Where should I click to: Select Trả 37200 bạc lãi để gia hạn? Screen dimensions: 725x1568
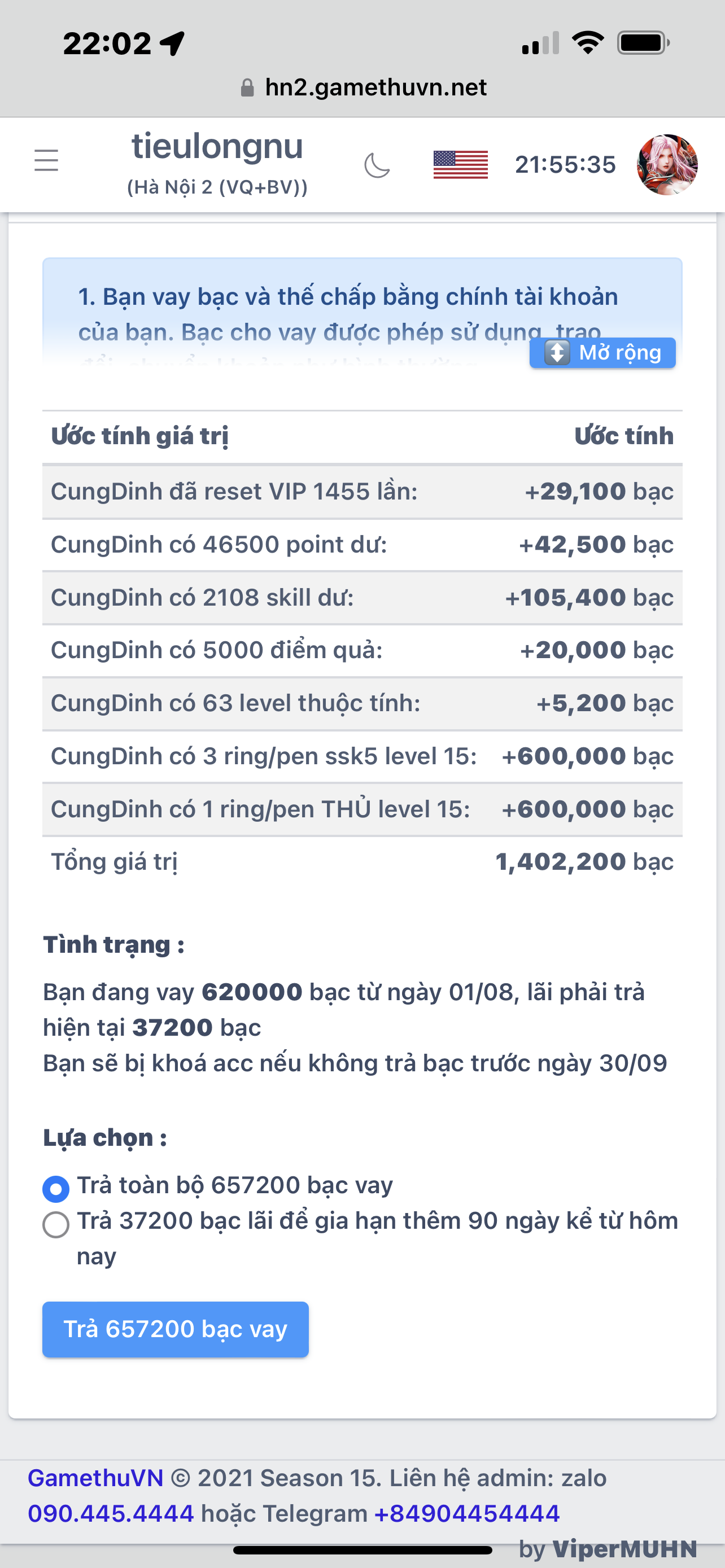56,1224
